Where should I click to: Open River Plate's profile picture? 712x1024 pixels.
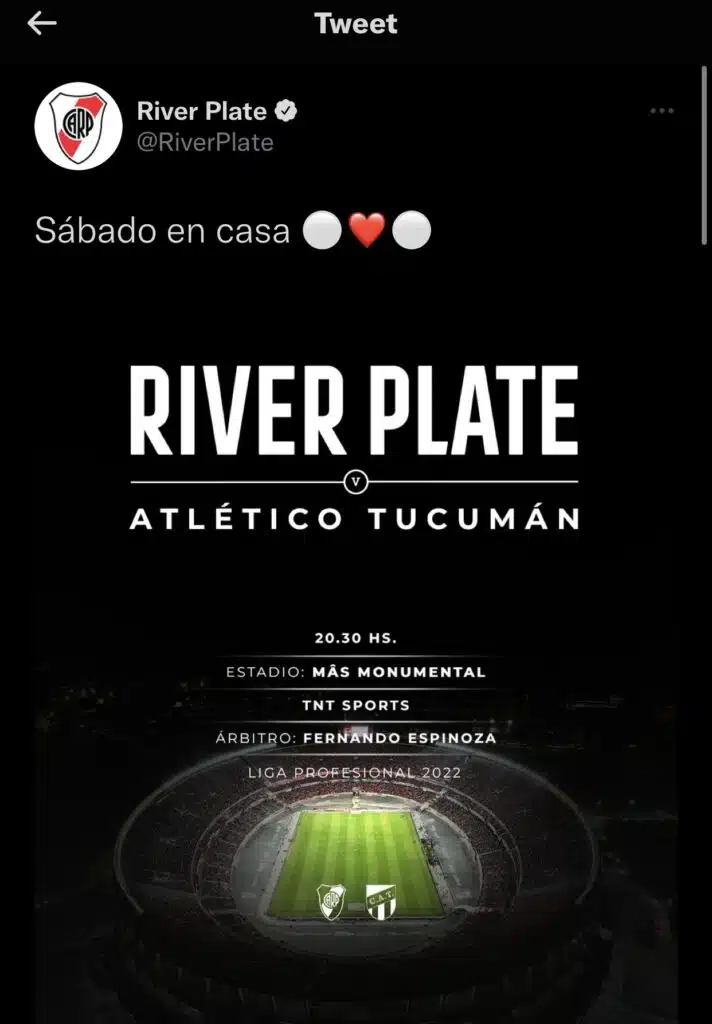[x=78, y=125]
